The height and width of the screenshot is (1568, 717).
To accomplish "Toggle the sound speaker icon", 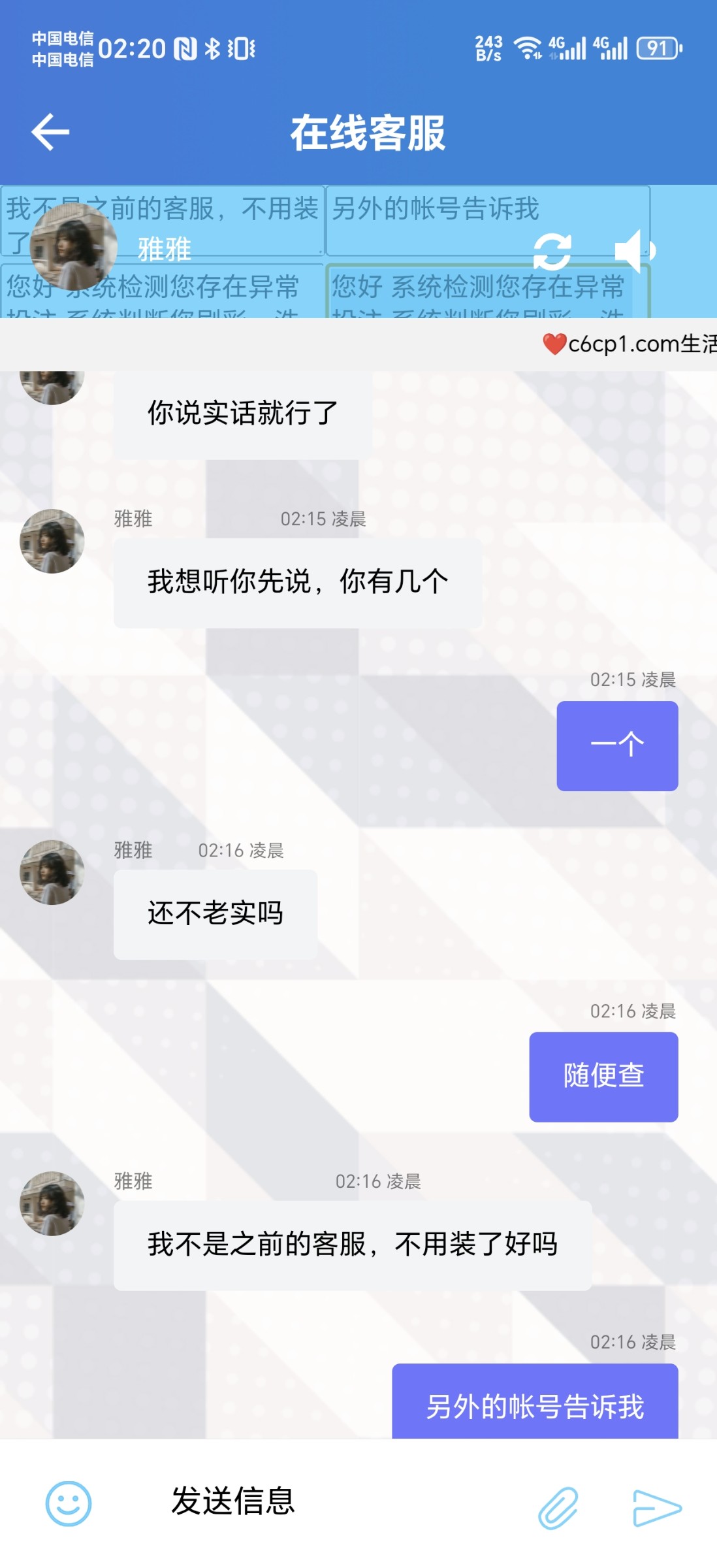I will click(x=634, y=251).
